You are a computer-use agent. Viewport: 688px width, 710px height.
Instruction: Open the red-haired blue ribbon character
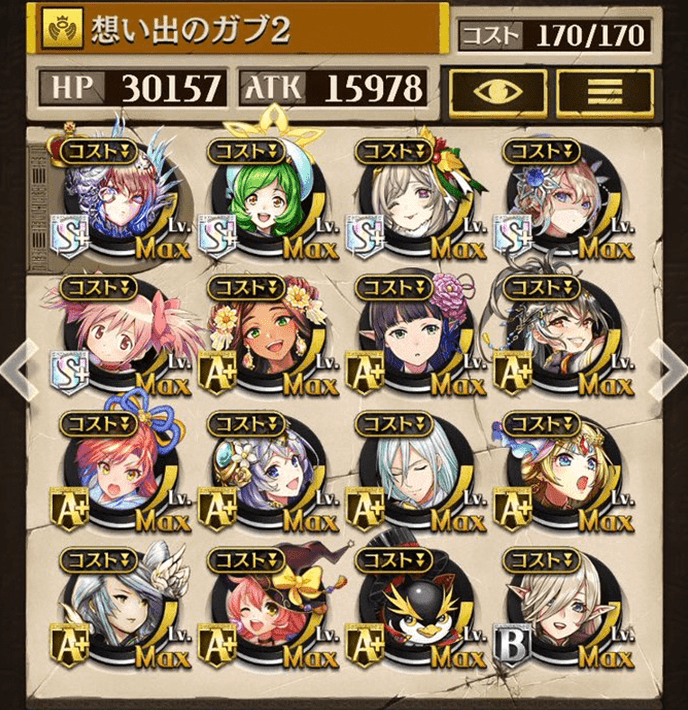coord(115,476)
